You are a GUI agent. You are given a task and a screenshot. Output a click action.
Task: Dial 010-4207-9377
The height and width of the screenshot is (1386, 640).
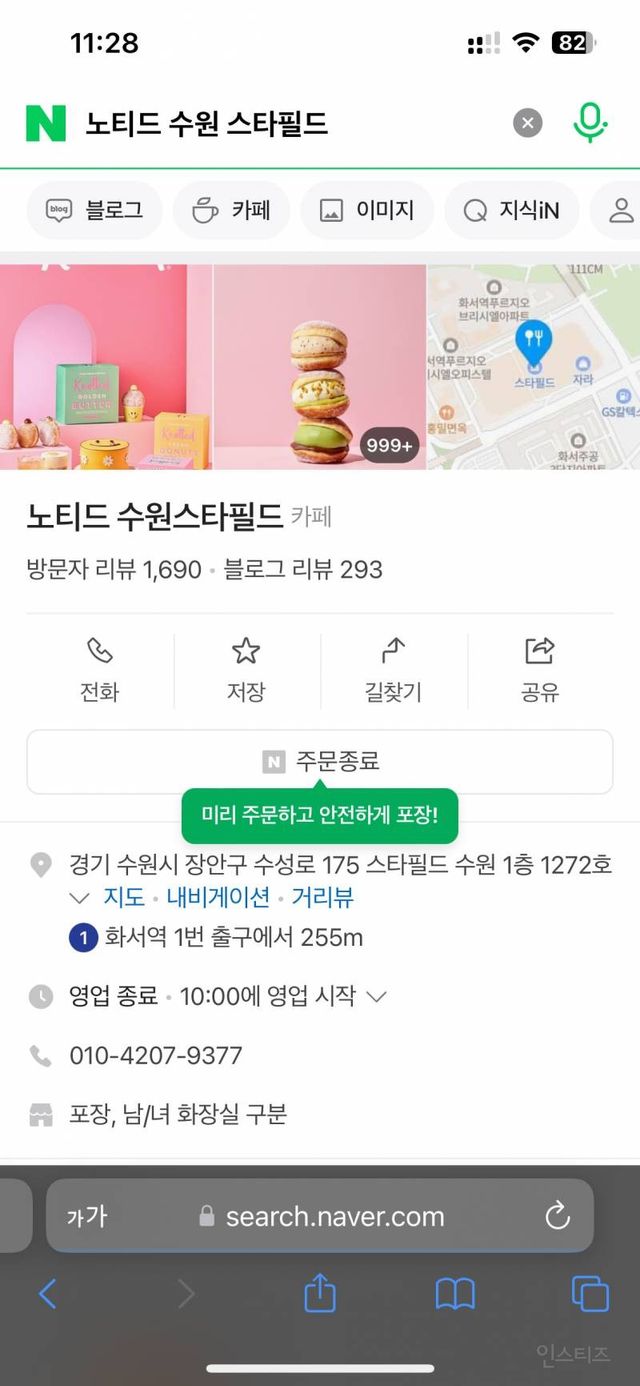coord(155,1055)
